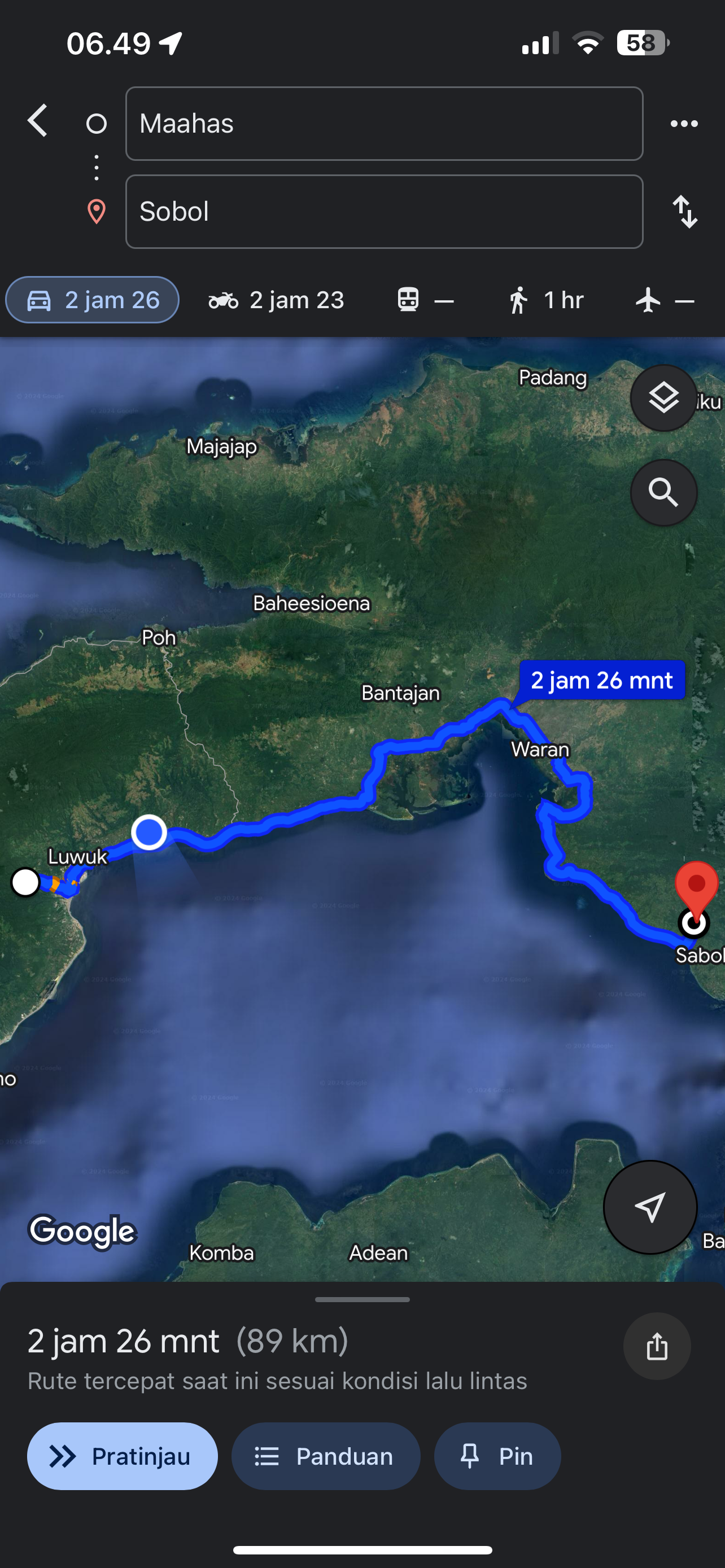Share the route directions
725x1568 pixels.
coord(657,1346)
